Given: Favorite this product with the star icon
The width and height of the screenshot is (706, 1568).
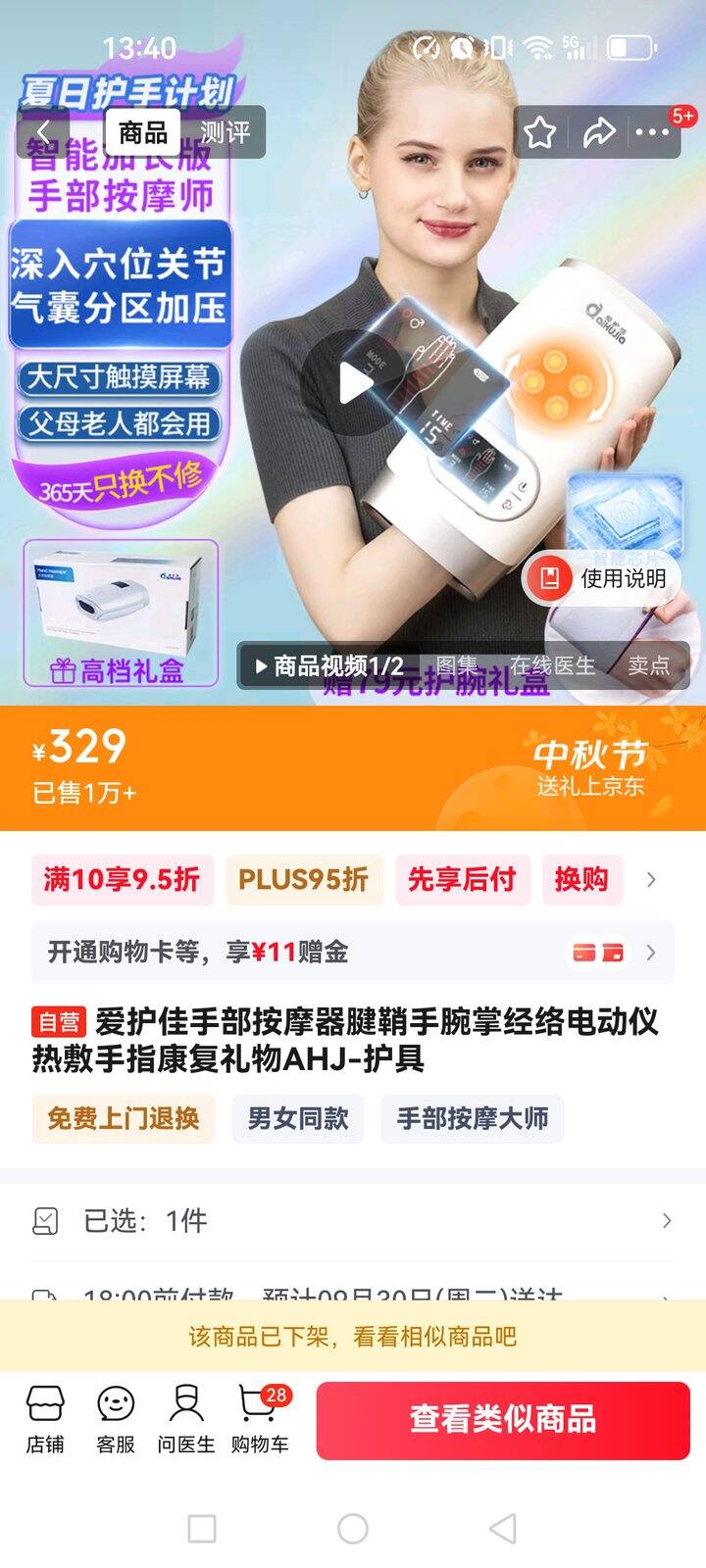Looking at the screenshot, I should tap(540, 132).
